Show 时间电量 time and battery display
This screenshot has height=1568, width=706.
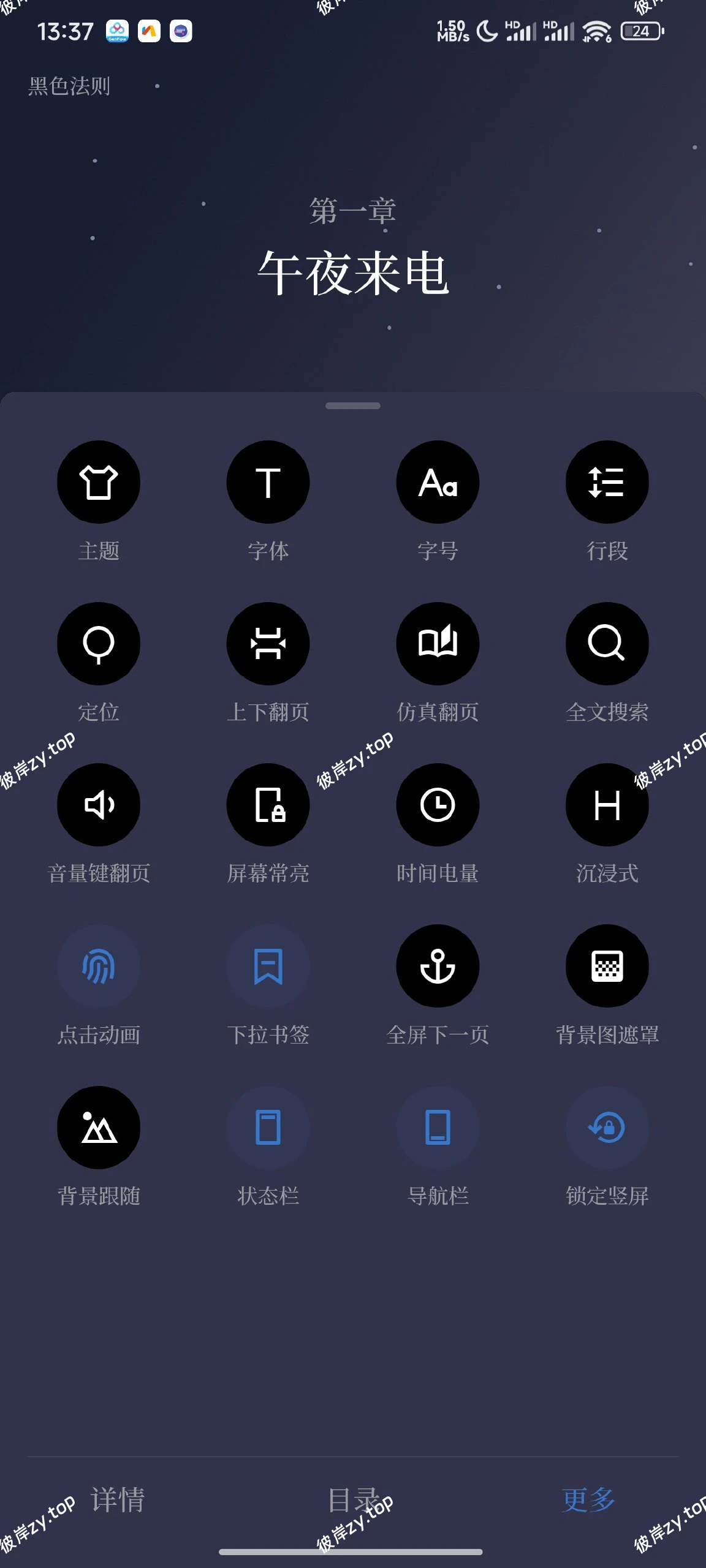coord(438,805)
